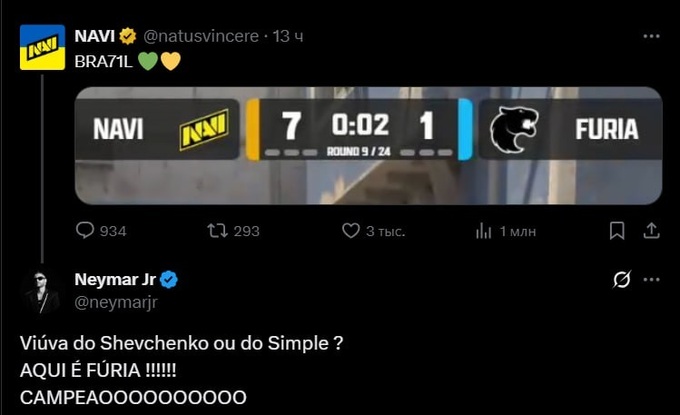
Task: Open overflow menu on Neymar's reply
Action: pos(651,279)
